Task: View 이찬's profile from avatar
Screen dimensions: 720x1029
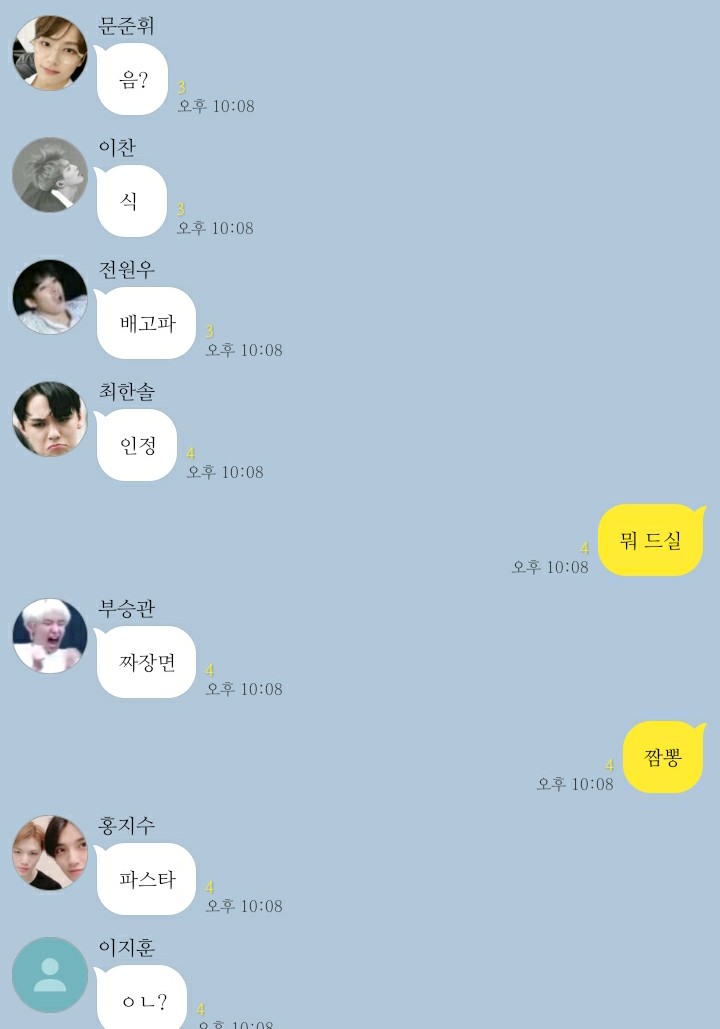Action: (50, 175)
